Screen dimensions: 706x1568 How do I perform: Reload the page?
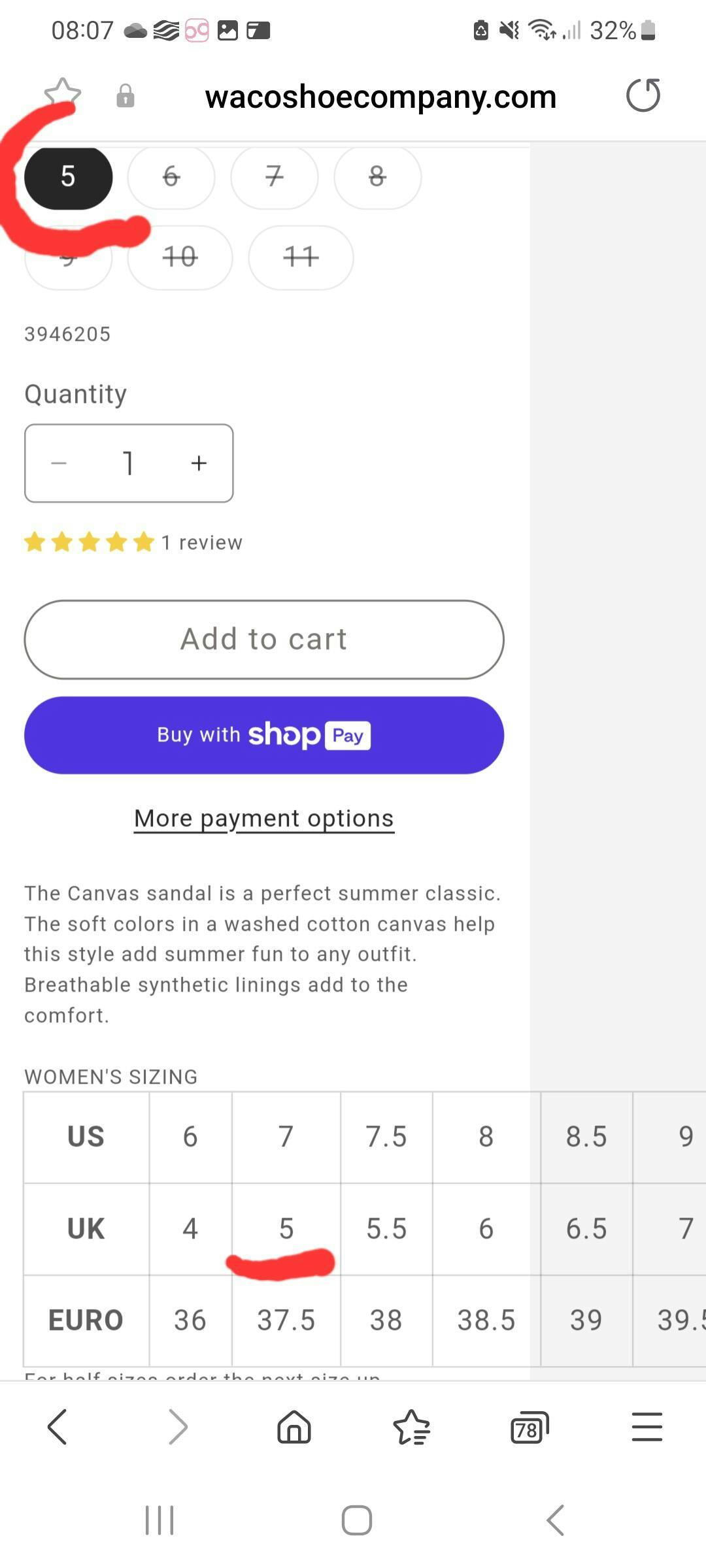click(x=643, y=95)
